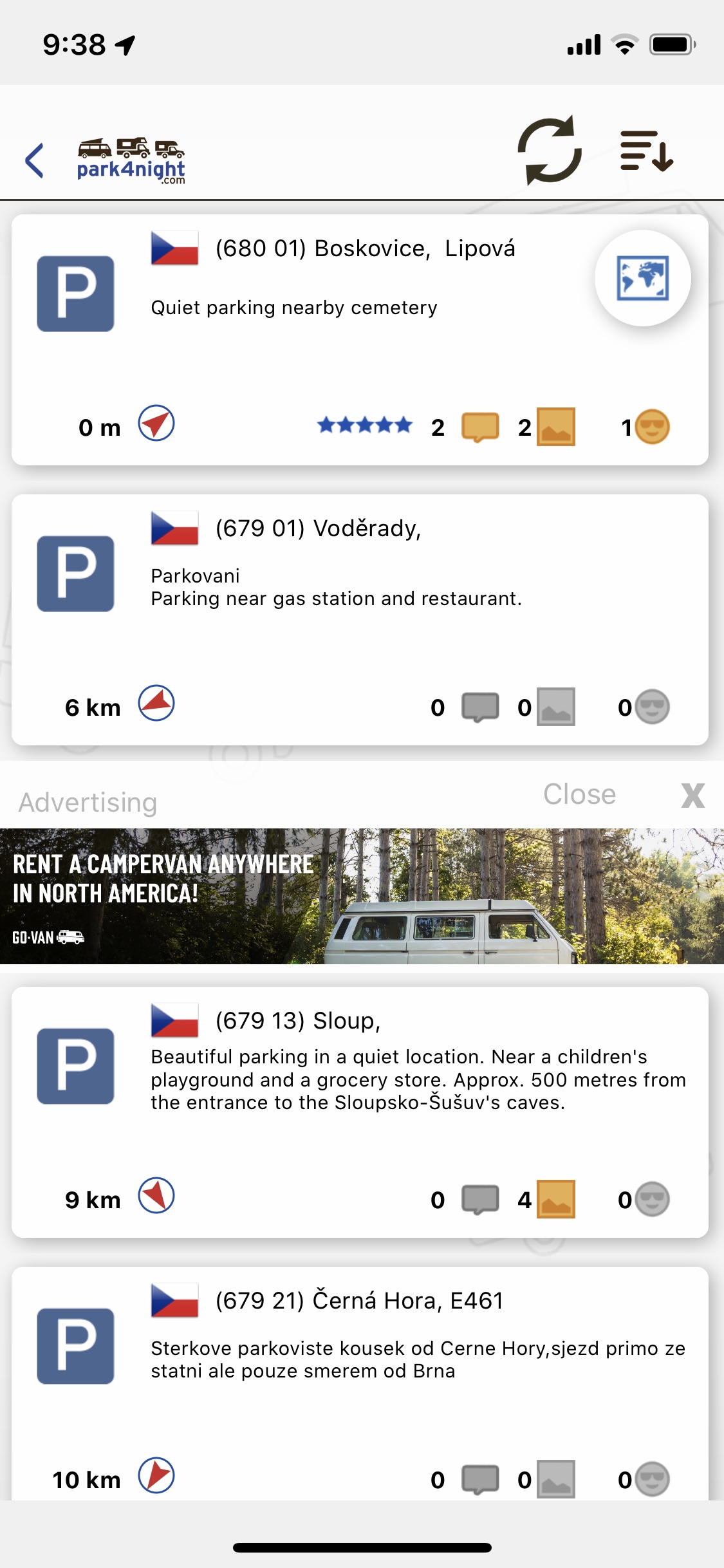Open the Go-Van campervan rental ad
This screenshot has height=1568, width=724.
[x=362, y=896]
